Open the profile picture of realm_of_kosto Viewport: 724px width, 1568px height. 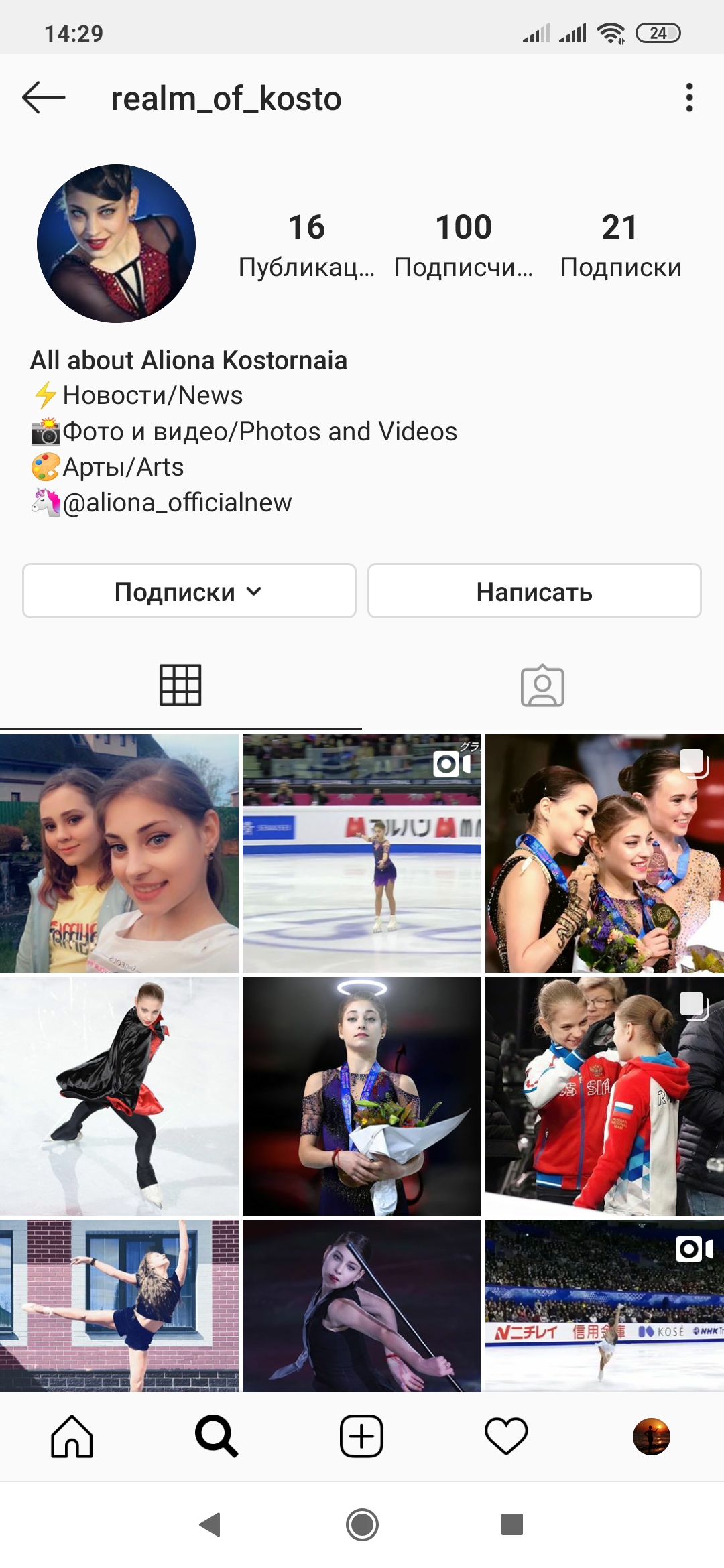pos(116,243)
